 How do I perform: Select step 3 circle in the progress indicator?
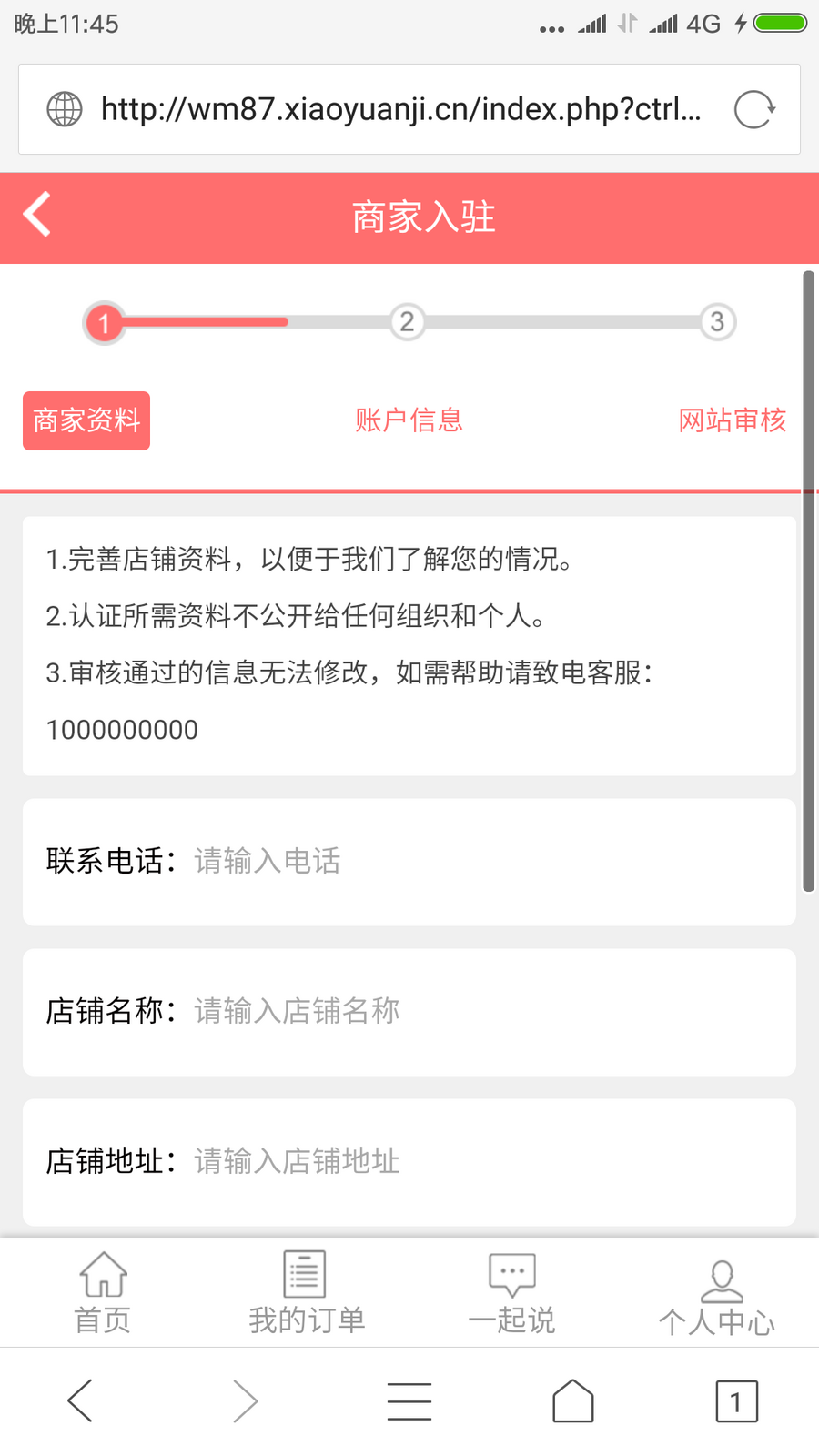tap(718, 321)
